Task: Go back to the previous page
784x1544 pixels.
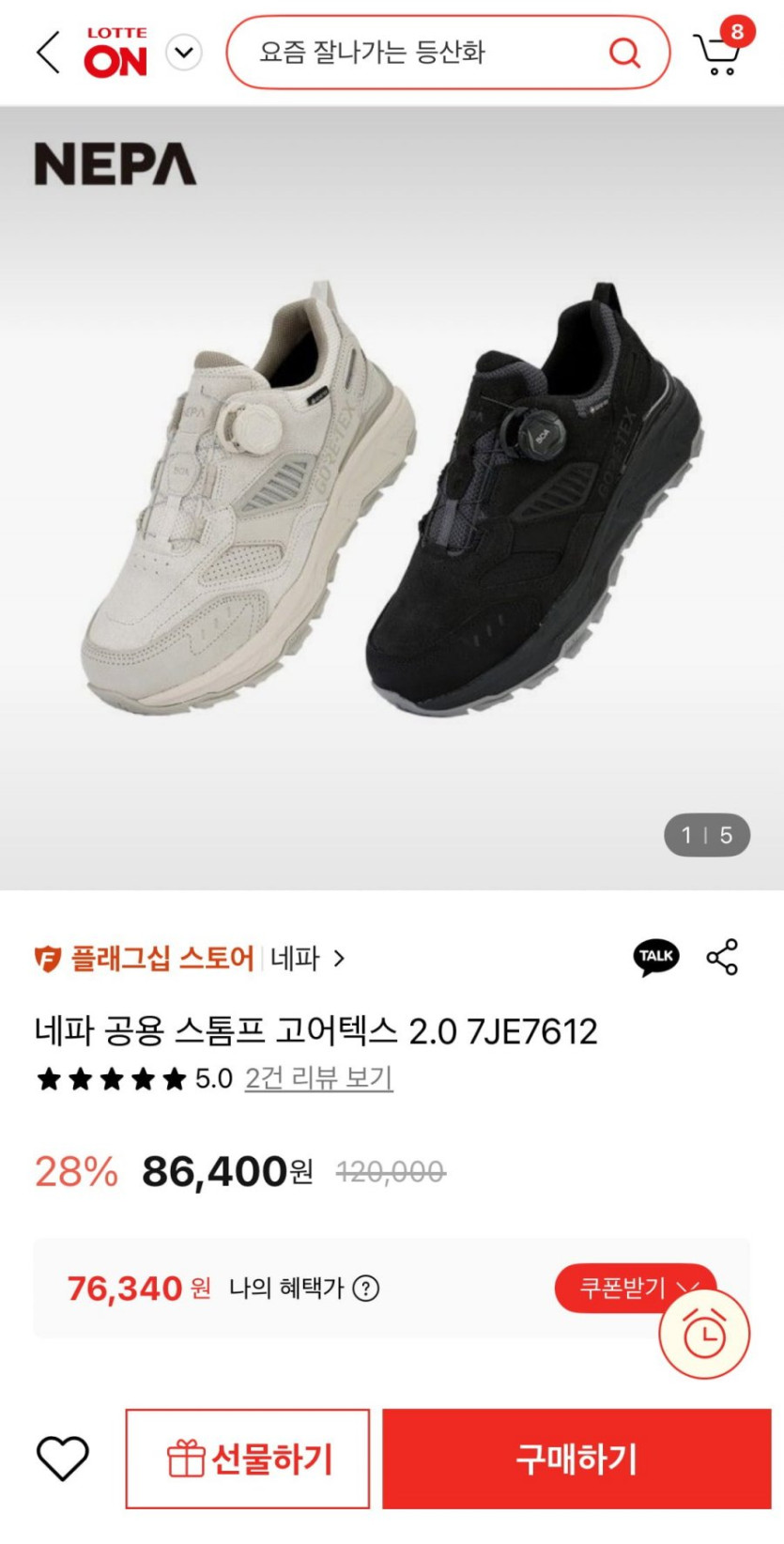Action: (48, 53)
